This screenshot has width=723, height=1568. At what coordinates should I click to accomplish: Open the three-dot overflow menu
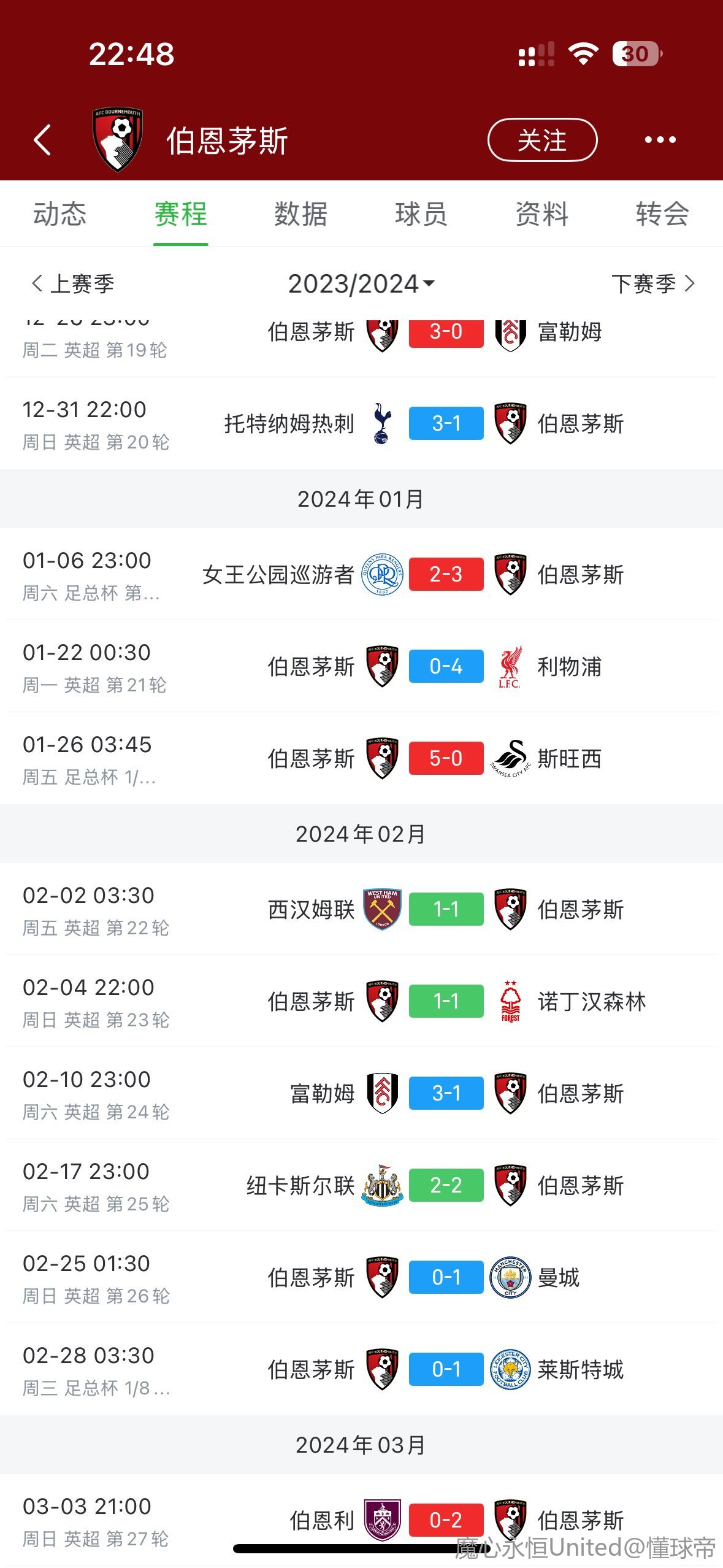click(660, 140)
